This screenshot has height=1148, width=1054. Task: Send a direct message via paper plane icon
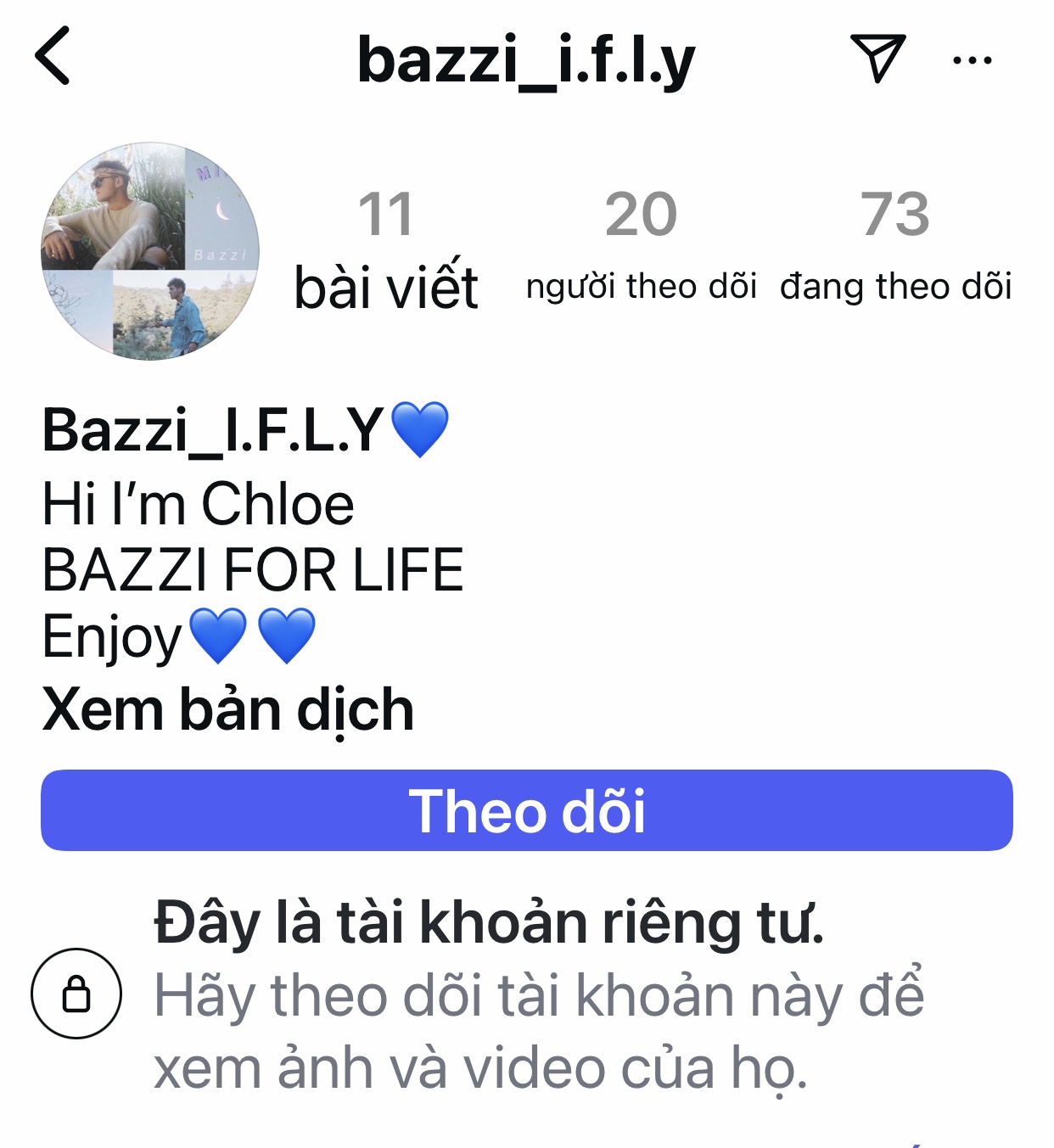[877, 58]
